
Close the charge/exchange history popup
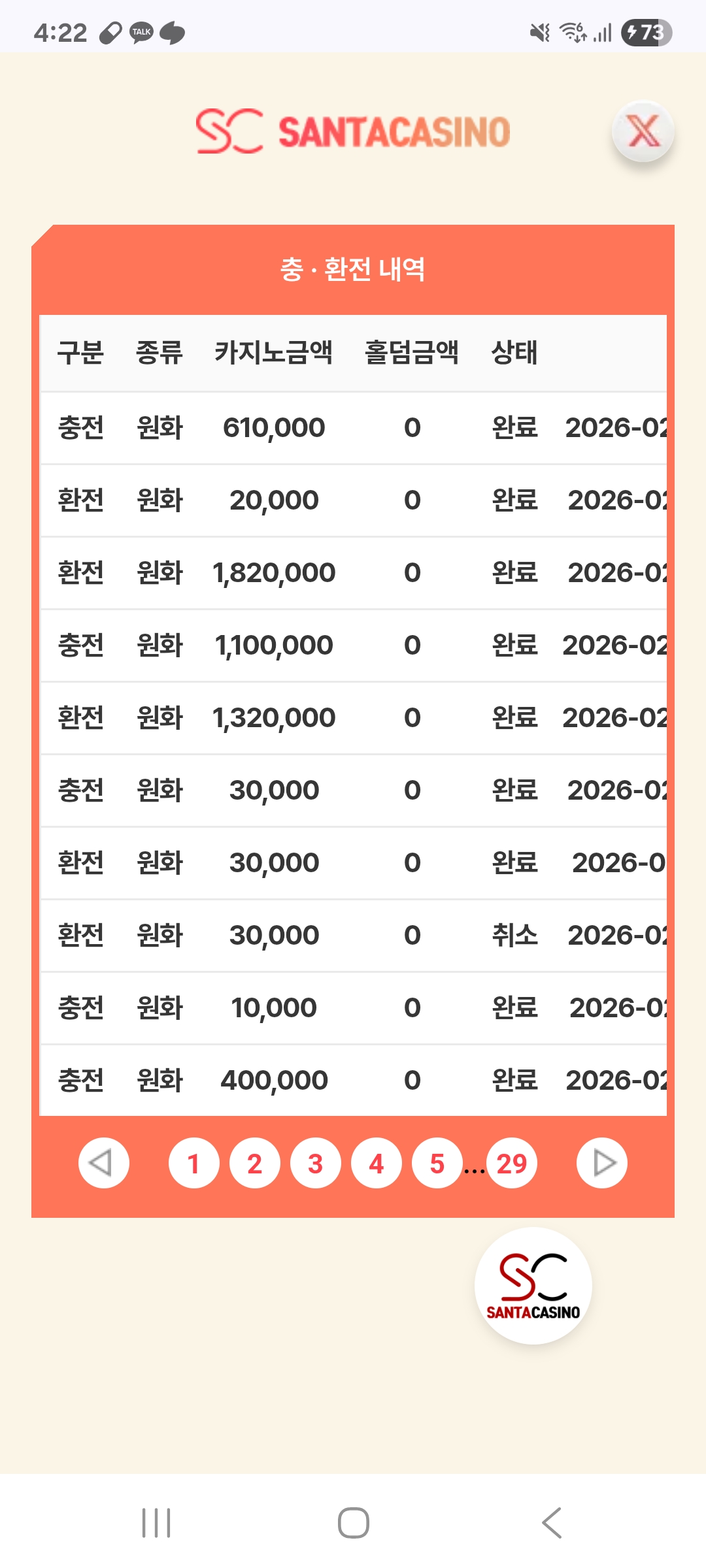coord(643,131)
